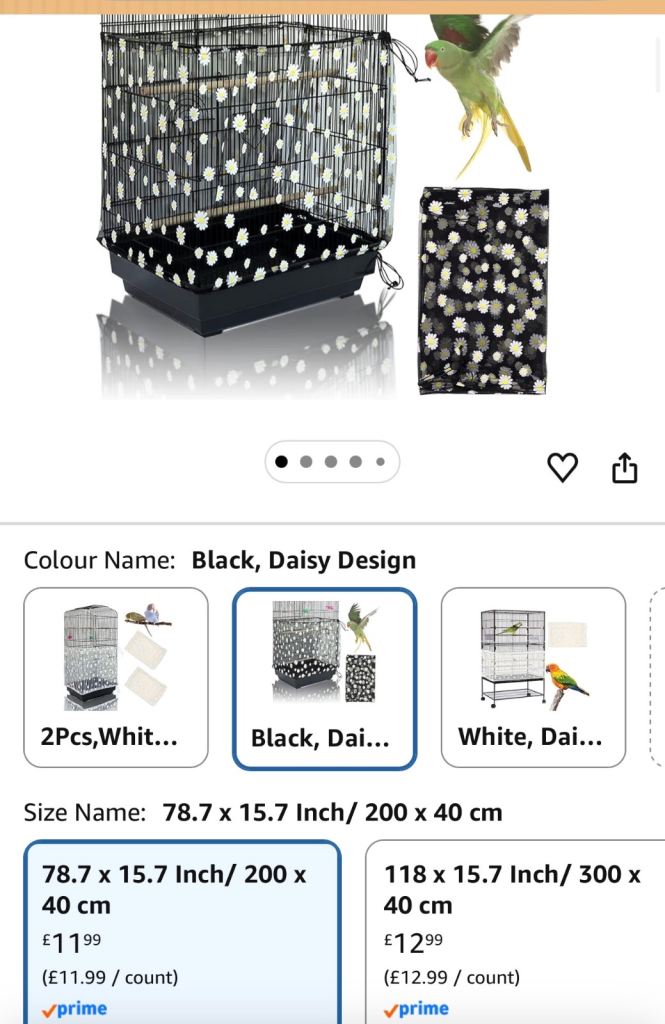The width and height of the screenshot is (665, 1024).
Task: Select the 2Pcs White colour option
Action: 116,677
